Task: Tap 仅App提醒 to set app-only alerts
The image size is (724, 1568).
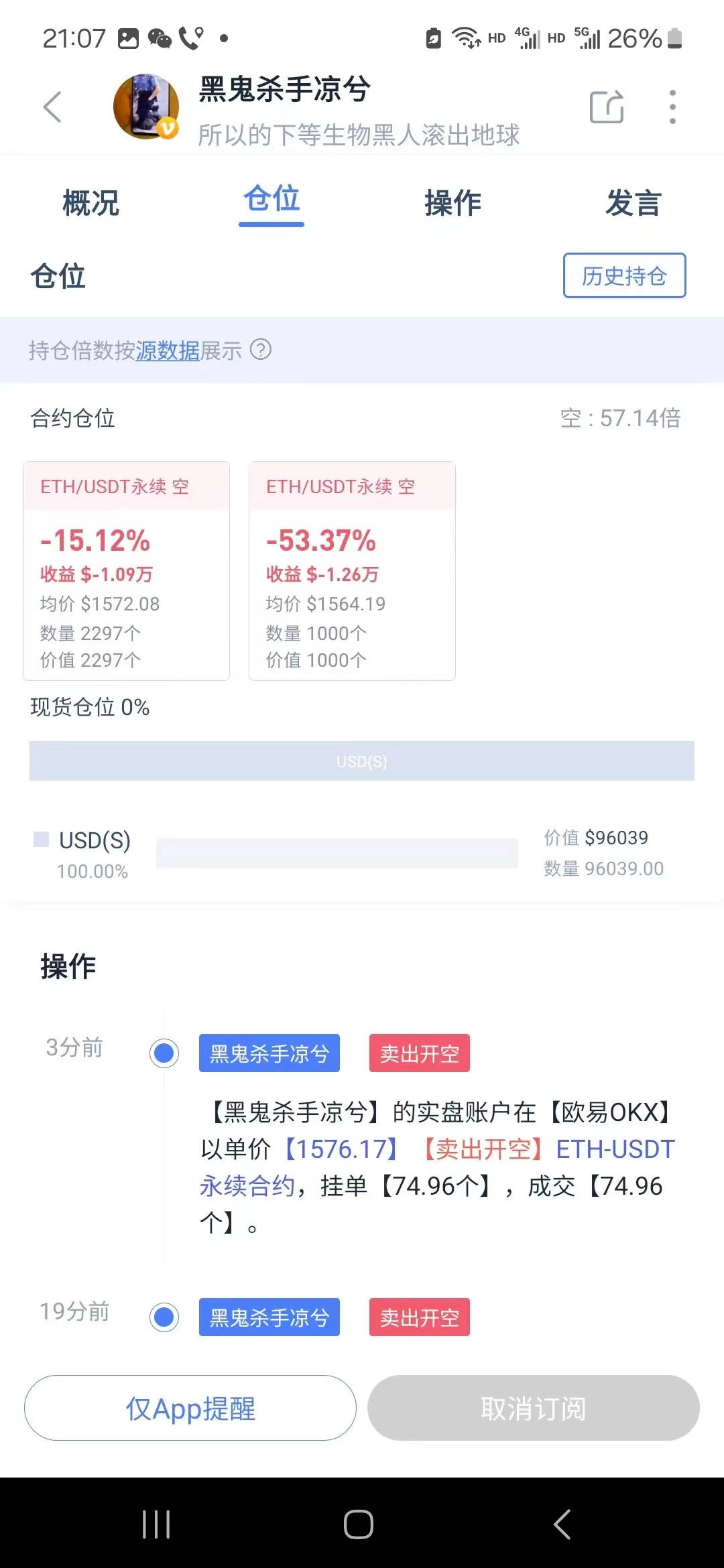Action: 190,1409
